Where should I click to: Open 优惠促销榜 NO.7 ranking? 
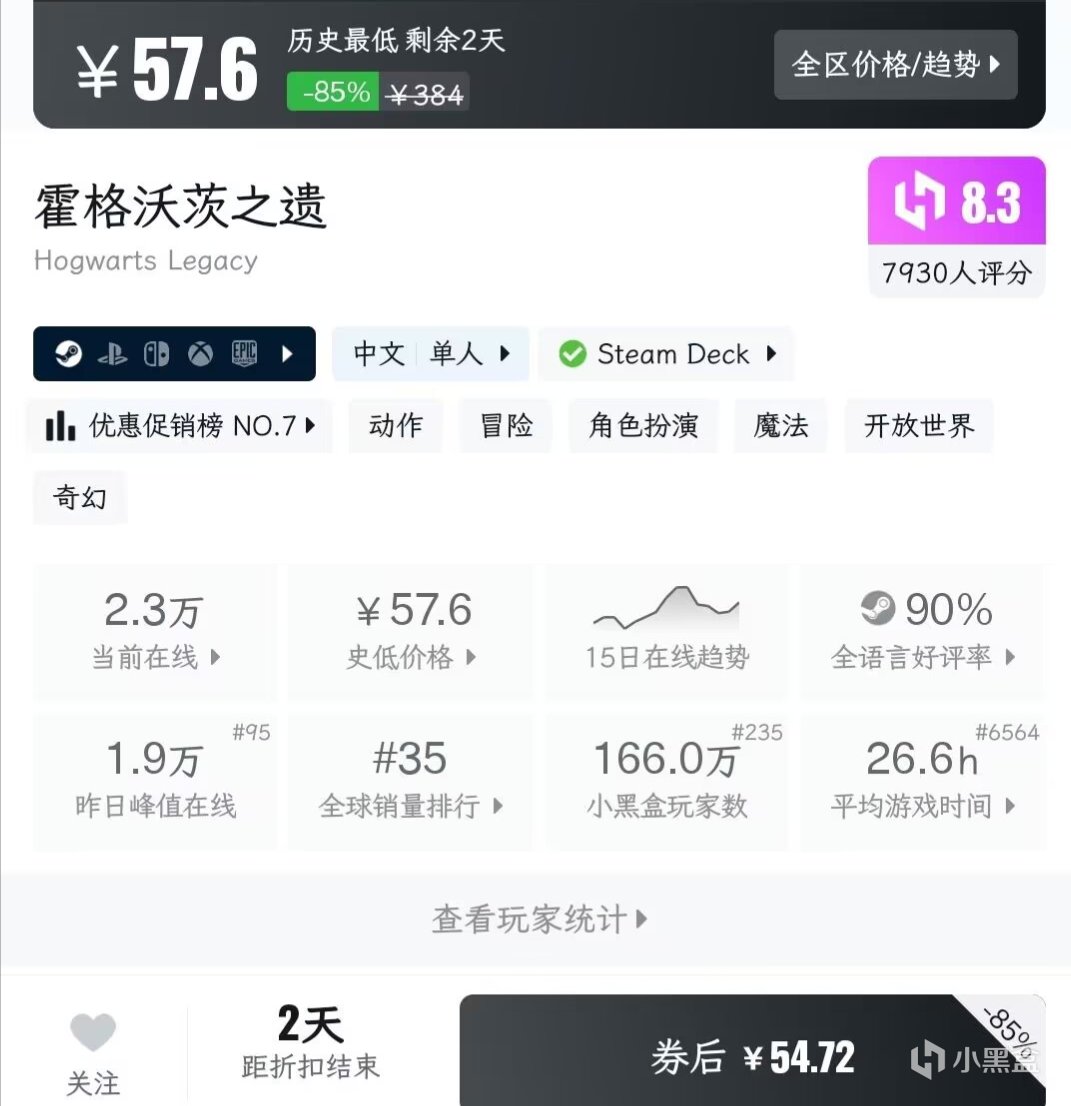pyautogui.click(x=181, y=426)
